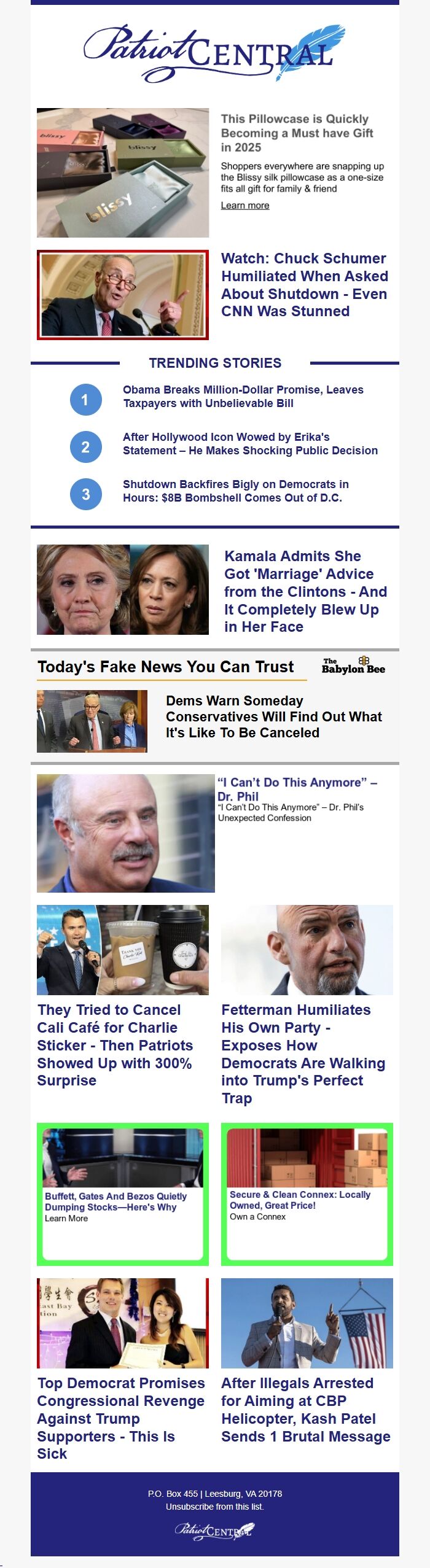Open the Blissy pillowcase product image
Viewport: 430px width, 1568px height.
point(123,173)
